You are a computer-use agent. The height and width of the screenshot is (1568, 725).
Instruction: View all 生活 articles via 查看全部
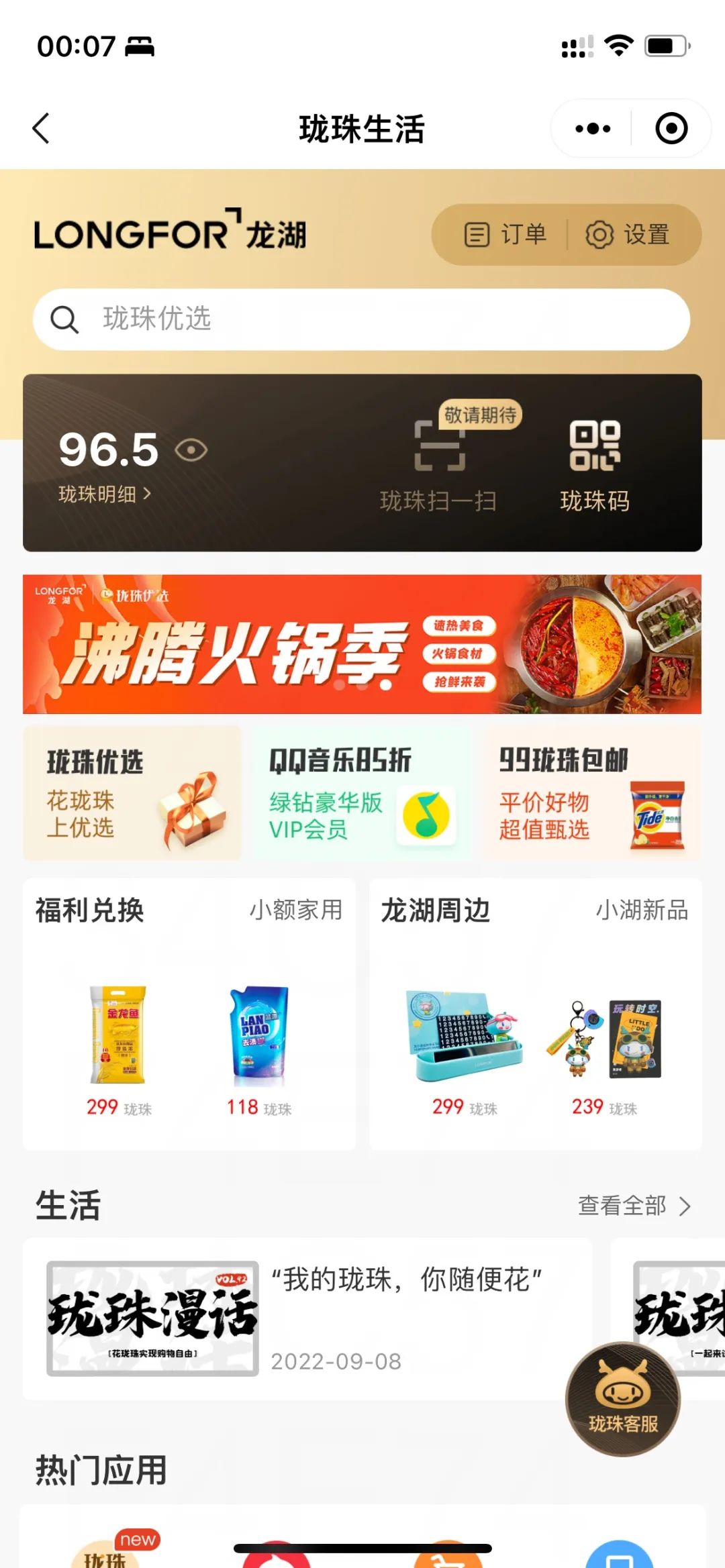point(634,1206)
